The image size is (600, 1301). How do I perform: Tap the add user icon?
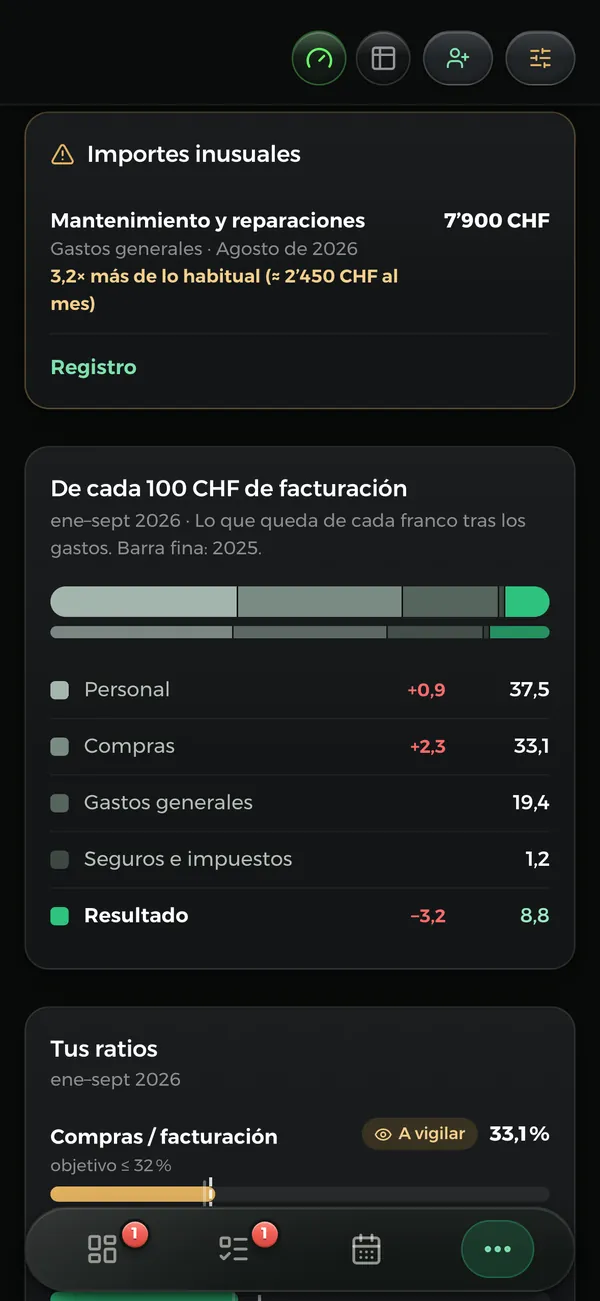point(458,58)
